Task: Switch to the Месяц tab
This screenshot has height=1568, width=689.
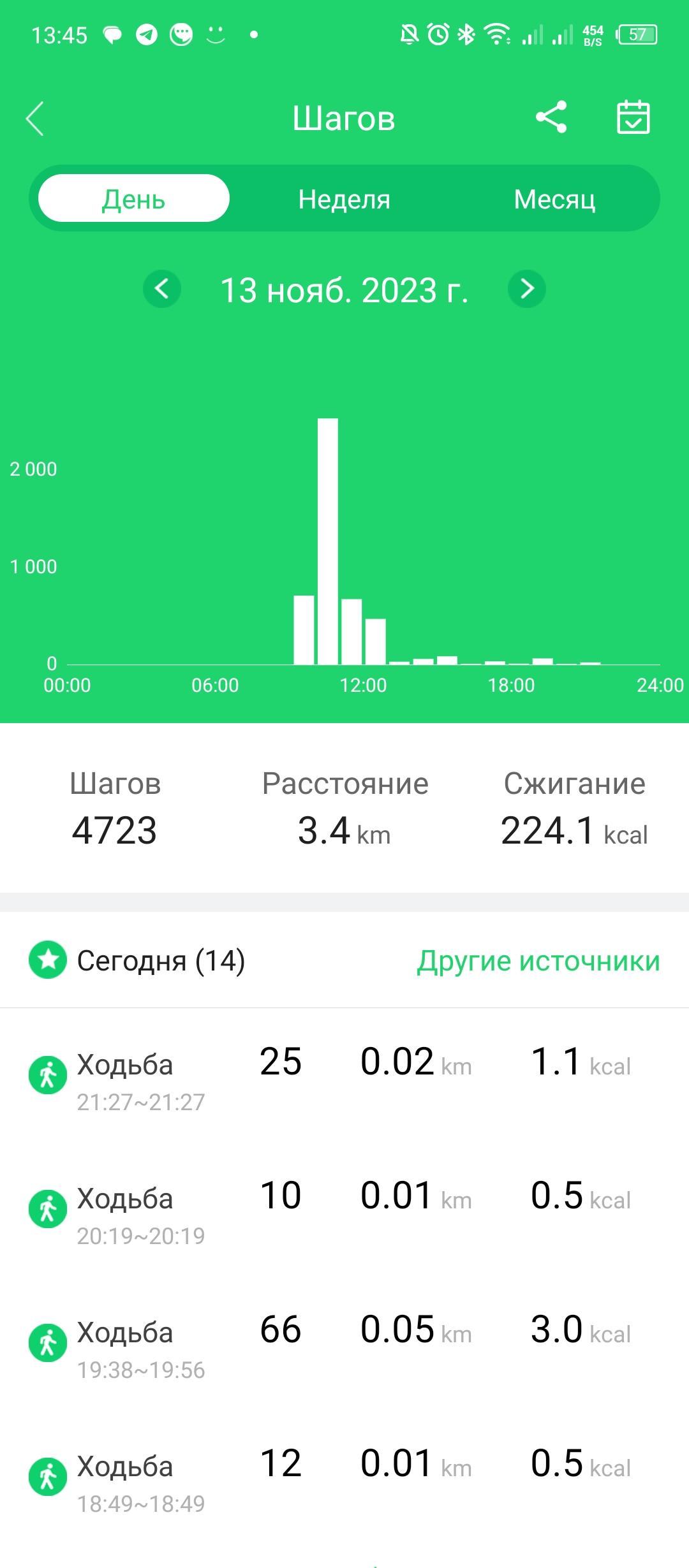Action: (554, 199)
